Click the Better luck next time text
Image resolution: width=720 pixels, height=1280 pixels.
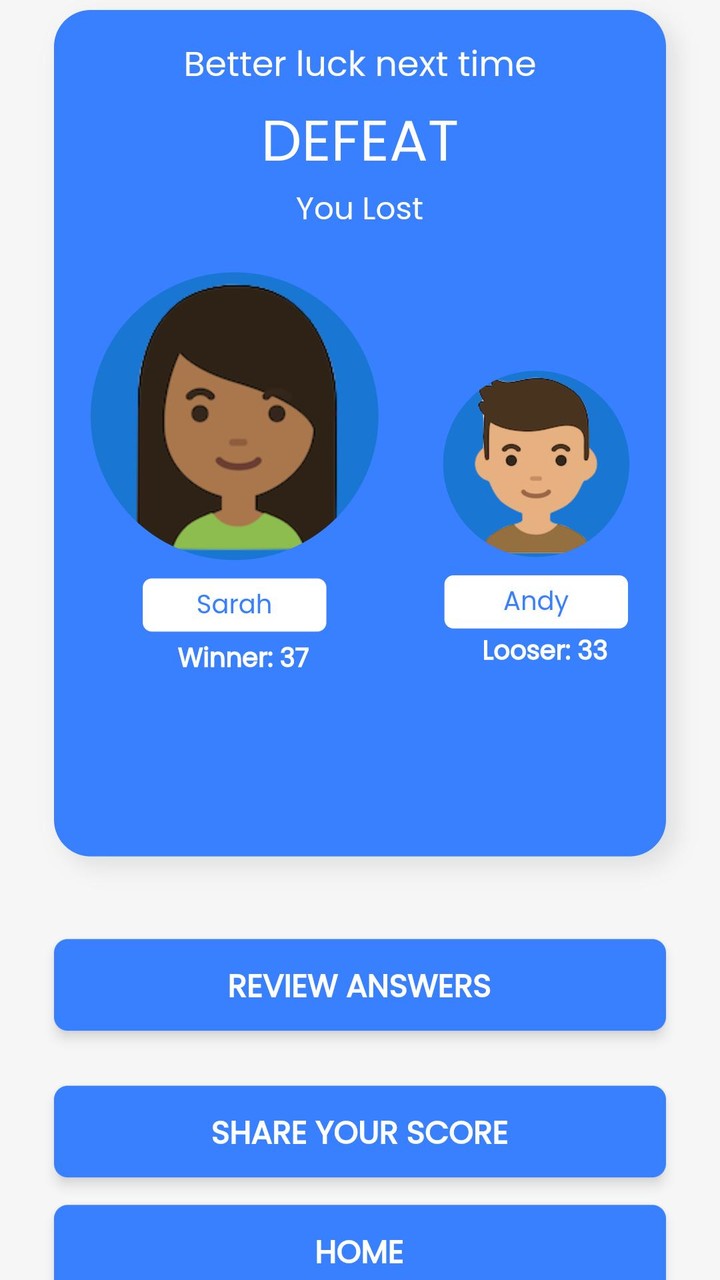(x=360, y=64)
